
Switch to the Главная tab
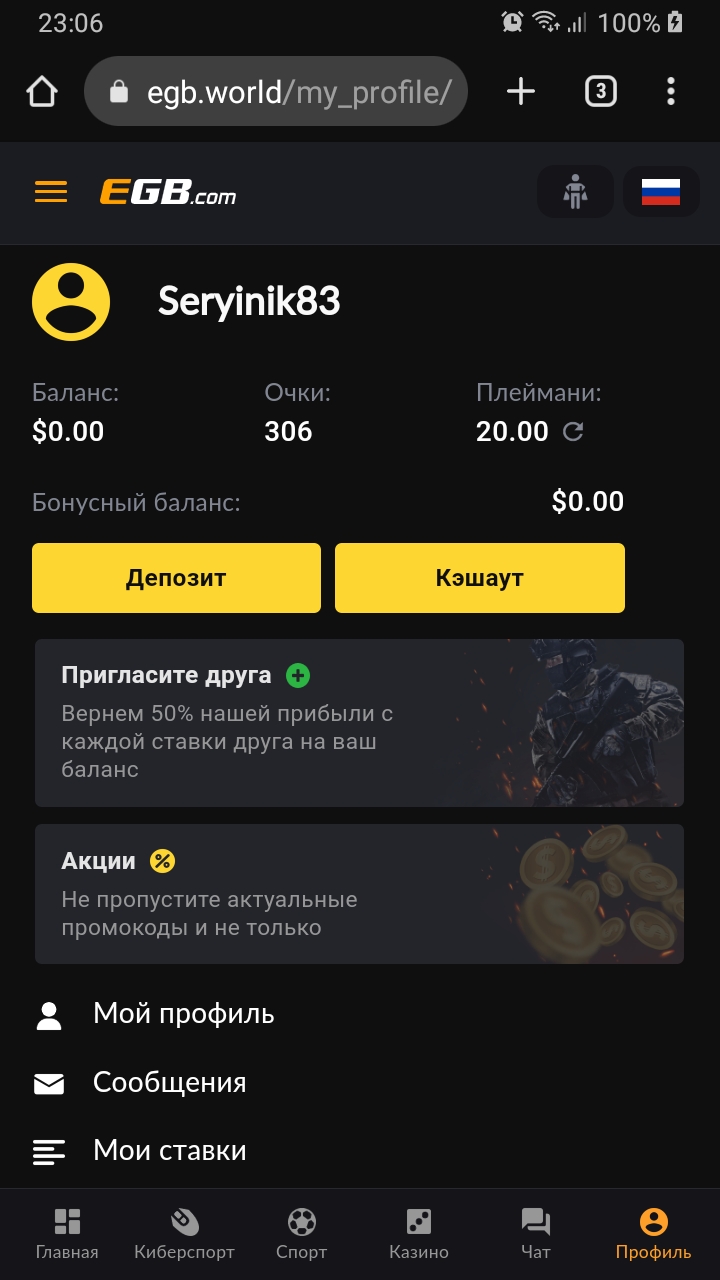click(x=67, y=1234)
